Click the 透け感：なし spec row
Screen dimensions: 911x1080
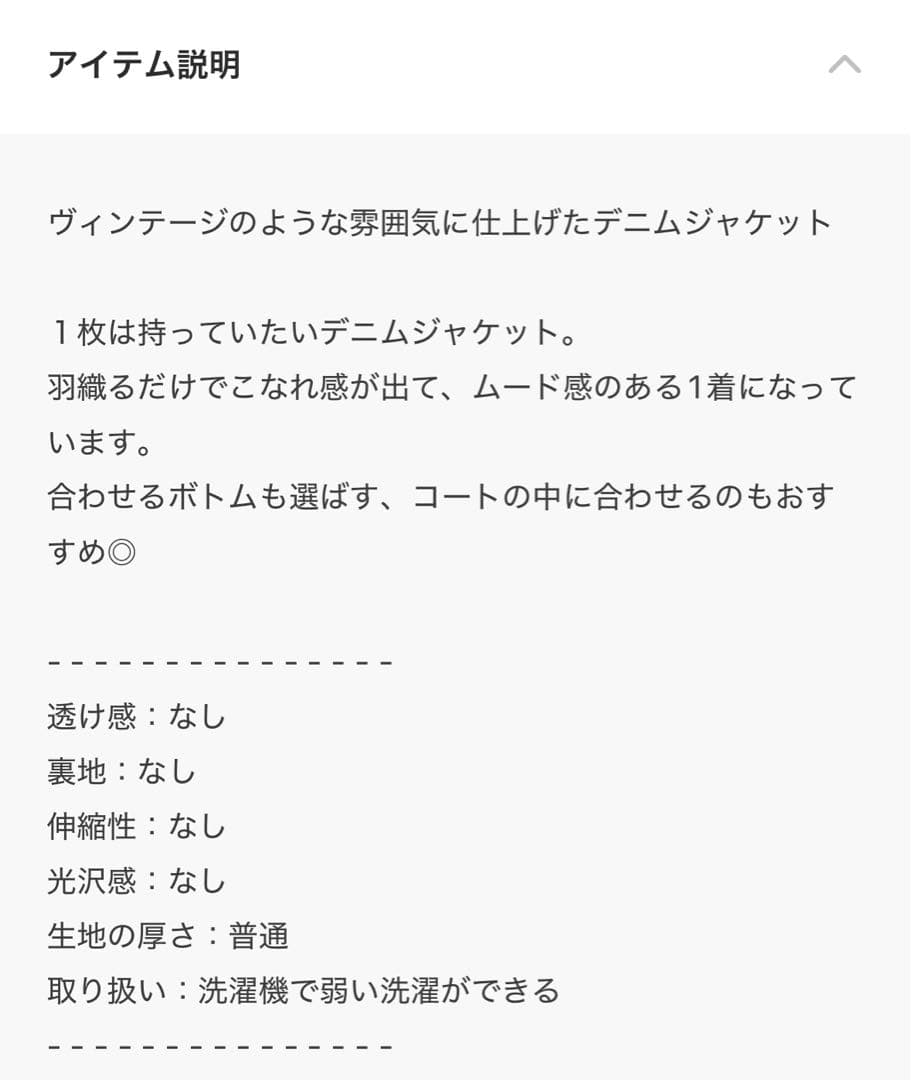point(138,716)
